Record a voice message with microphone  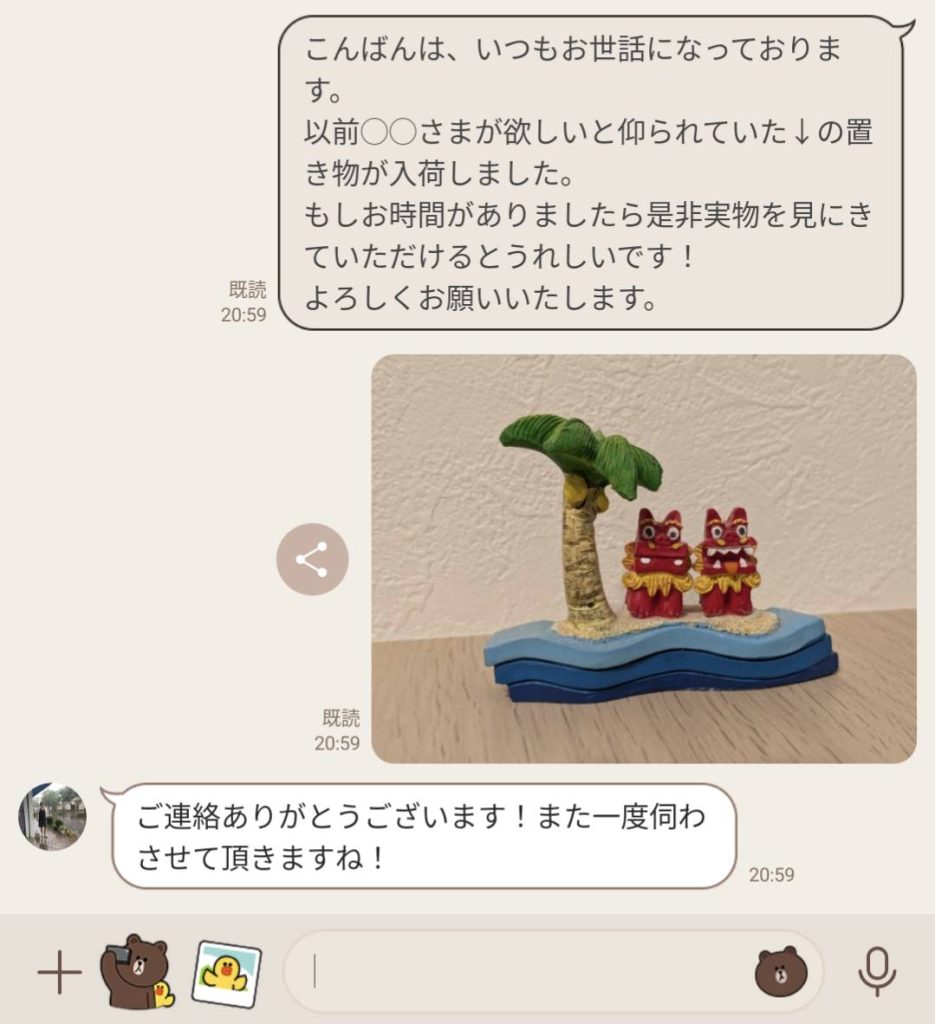[877, 972]
